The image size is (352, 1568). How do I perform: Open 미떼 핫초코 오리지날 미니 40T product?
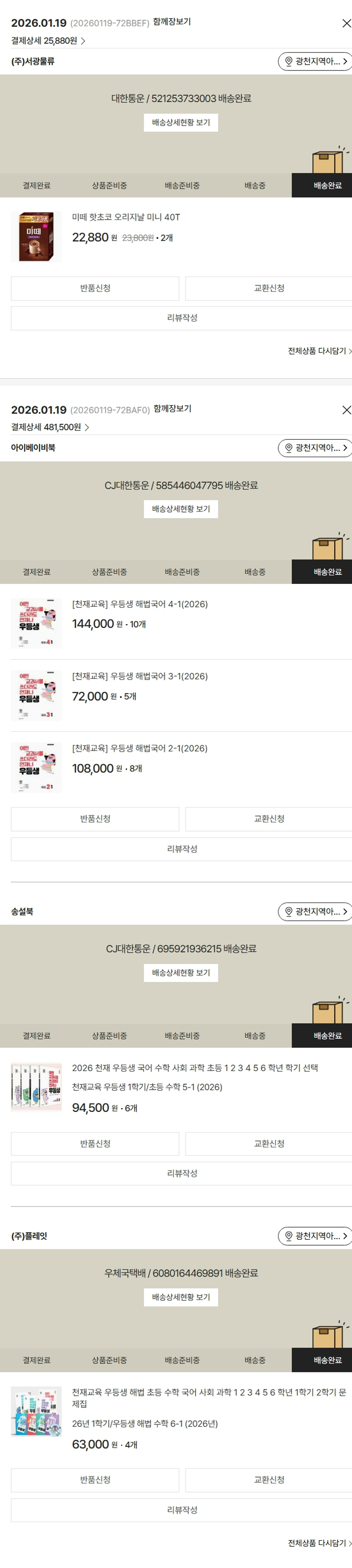pyautogui.click(x=125, y=217)
